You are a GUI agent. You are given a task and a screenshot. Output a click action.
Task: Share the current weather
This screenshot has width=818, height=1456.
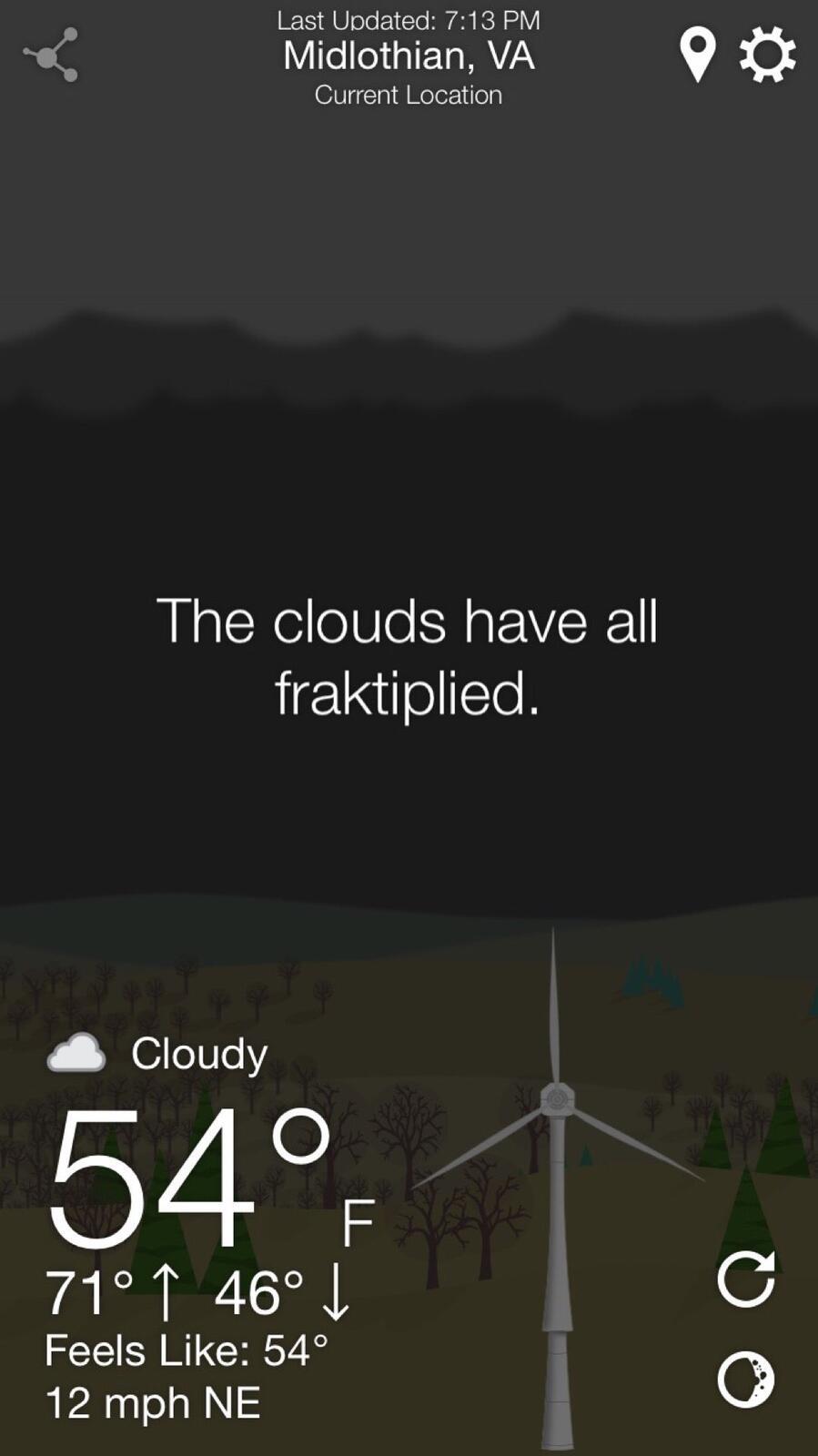coord(52,56)
